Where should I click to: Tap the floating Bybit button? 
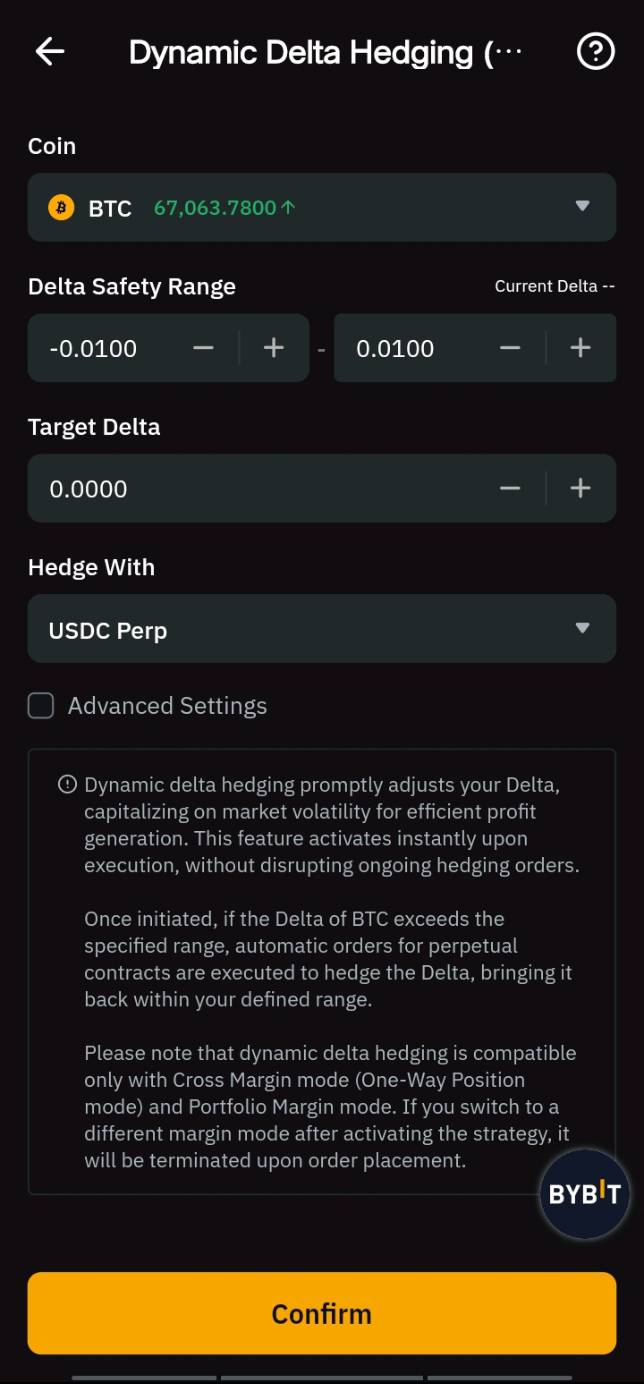584,1194
